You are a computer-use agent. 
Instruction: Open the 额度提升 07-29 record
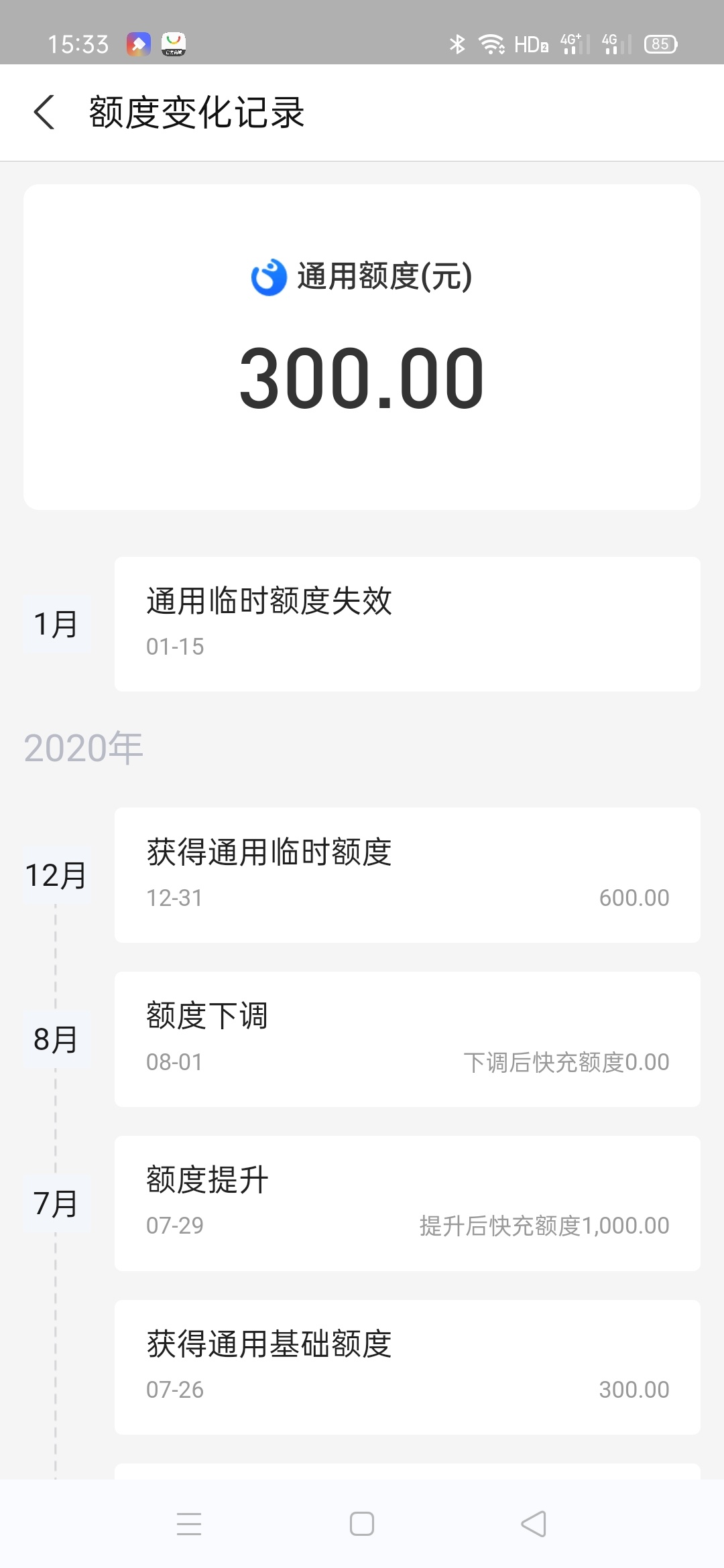coord(408,1203)
